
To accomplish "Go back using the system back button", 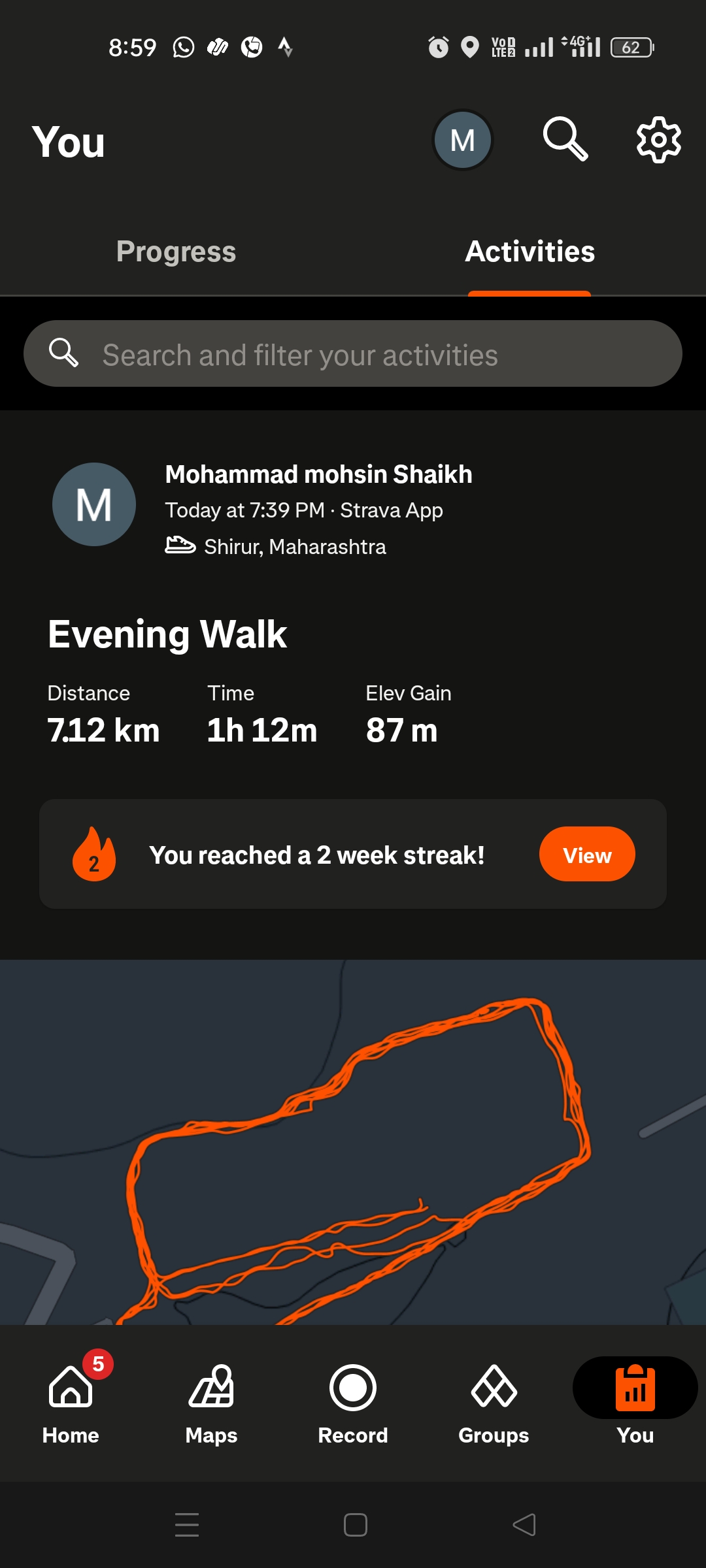I will [x=524, y=1525].
